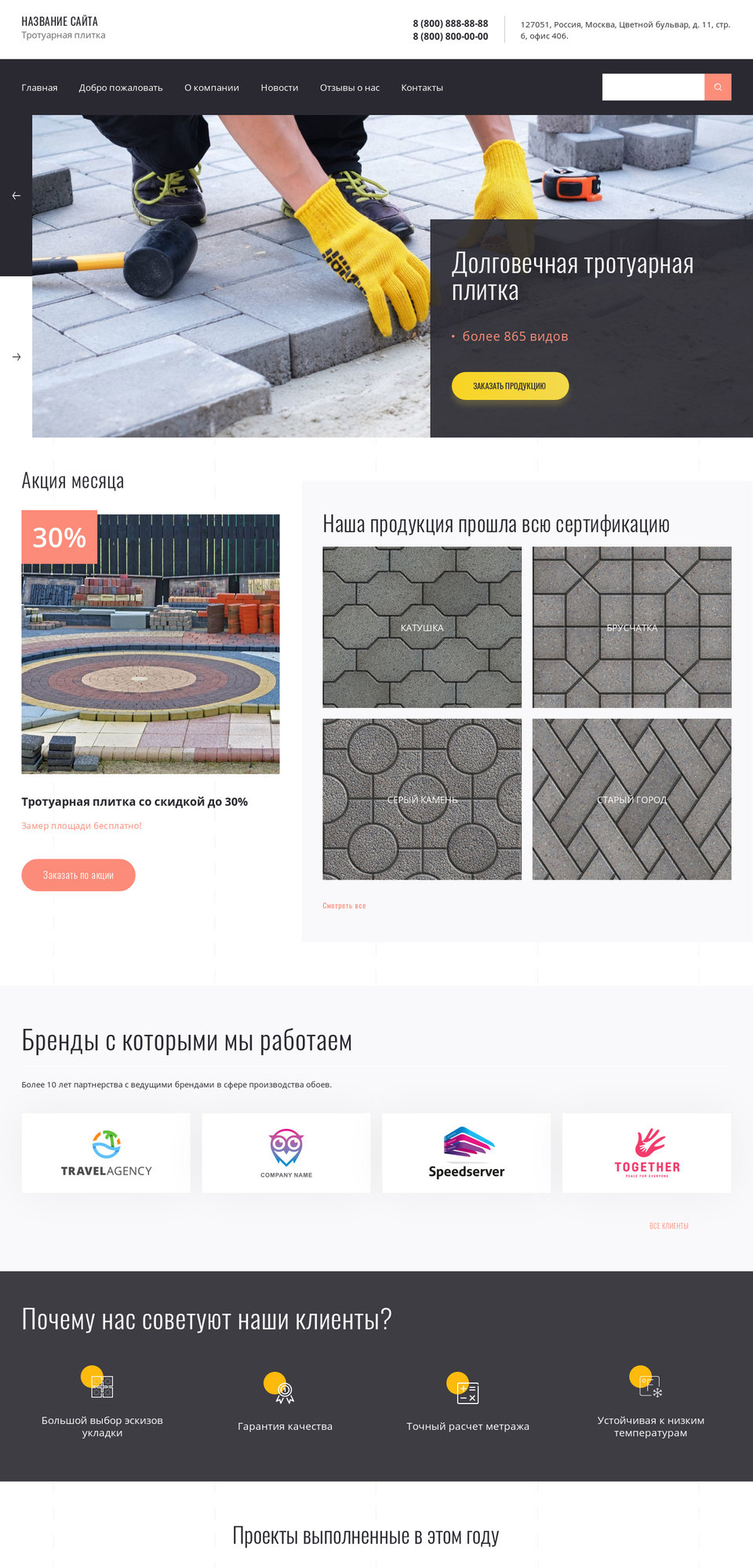Show previous slide with left arrow
Viewport: 753px width, 1568px height.
tap(16, 195)
